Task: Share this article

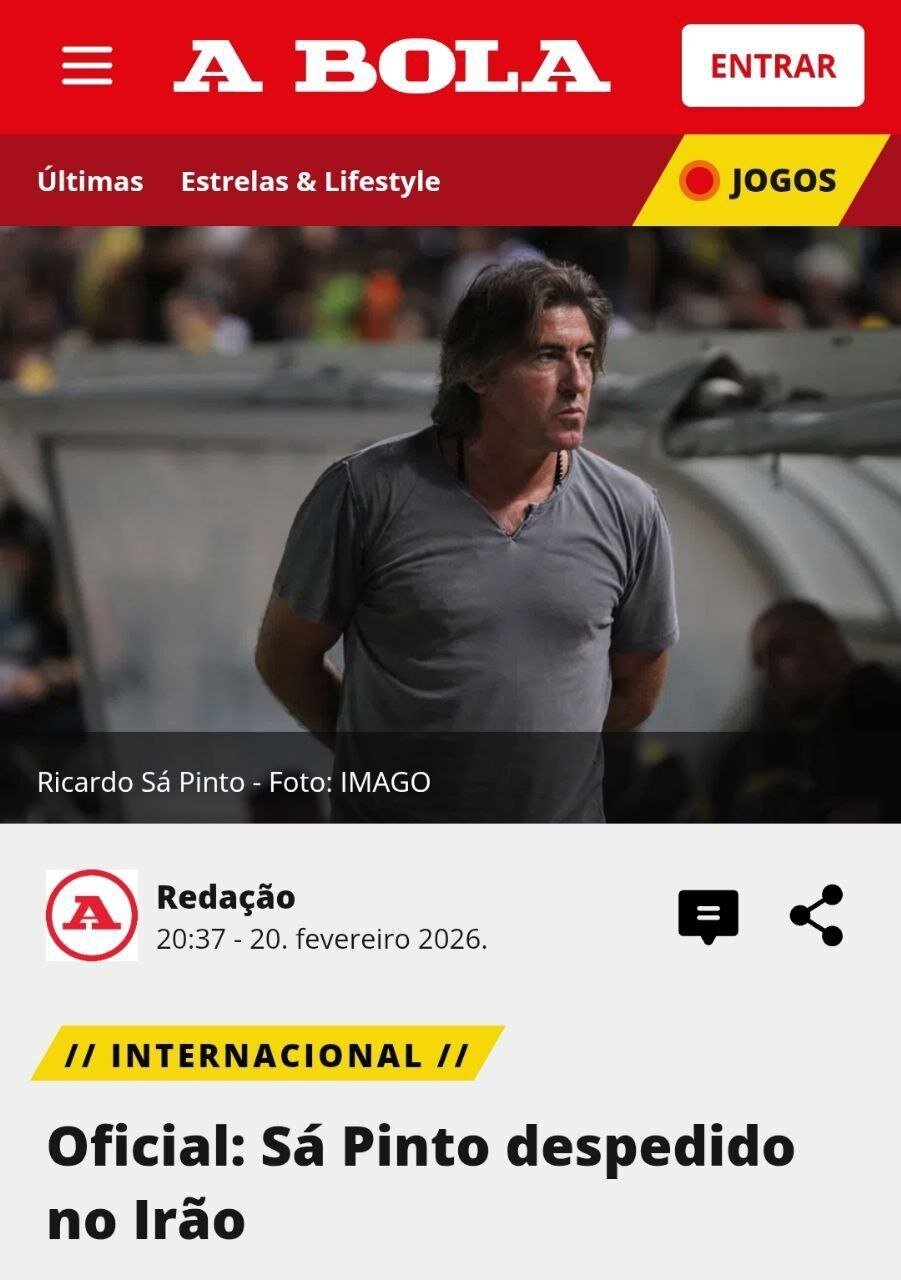Action: [817, 915]
